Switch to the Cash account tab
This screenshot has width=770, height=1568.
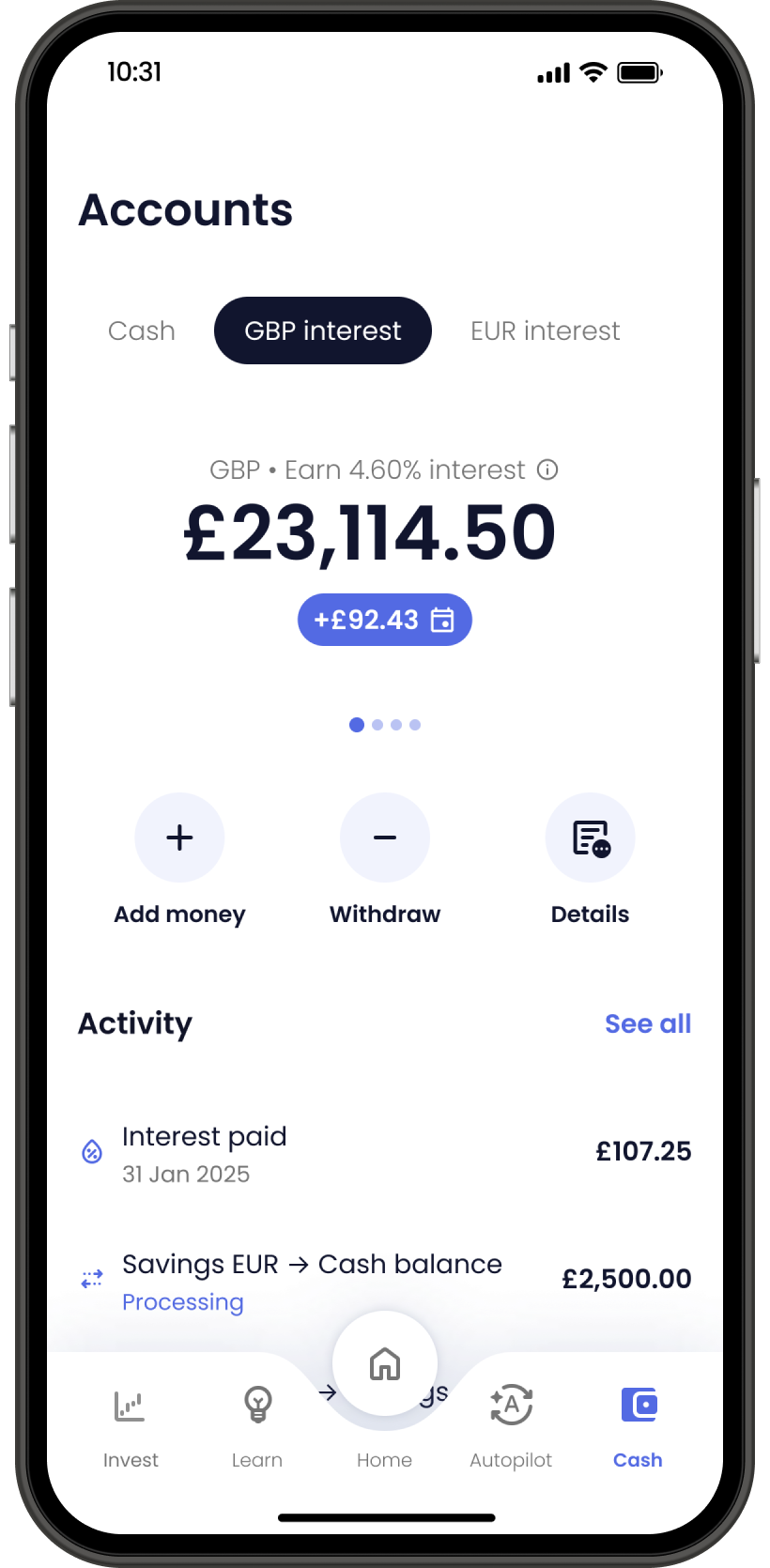pyautogui.click(x=142, y=331)
